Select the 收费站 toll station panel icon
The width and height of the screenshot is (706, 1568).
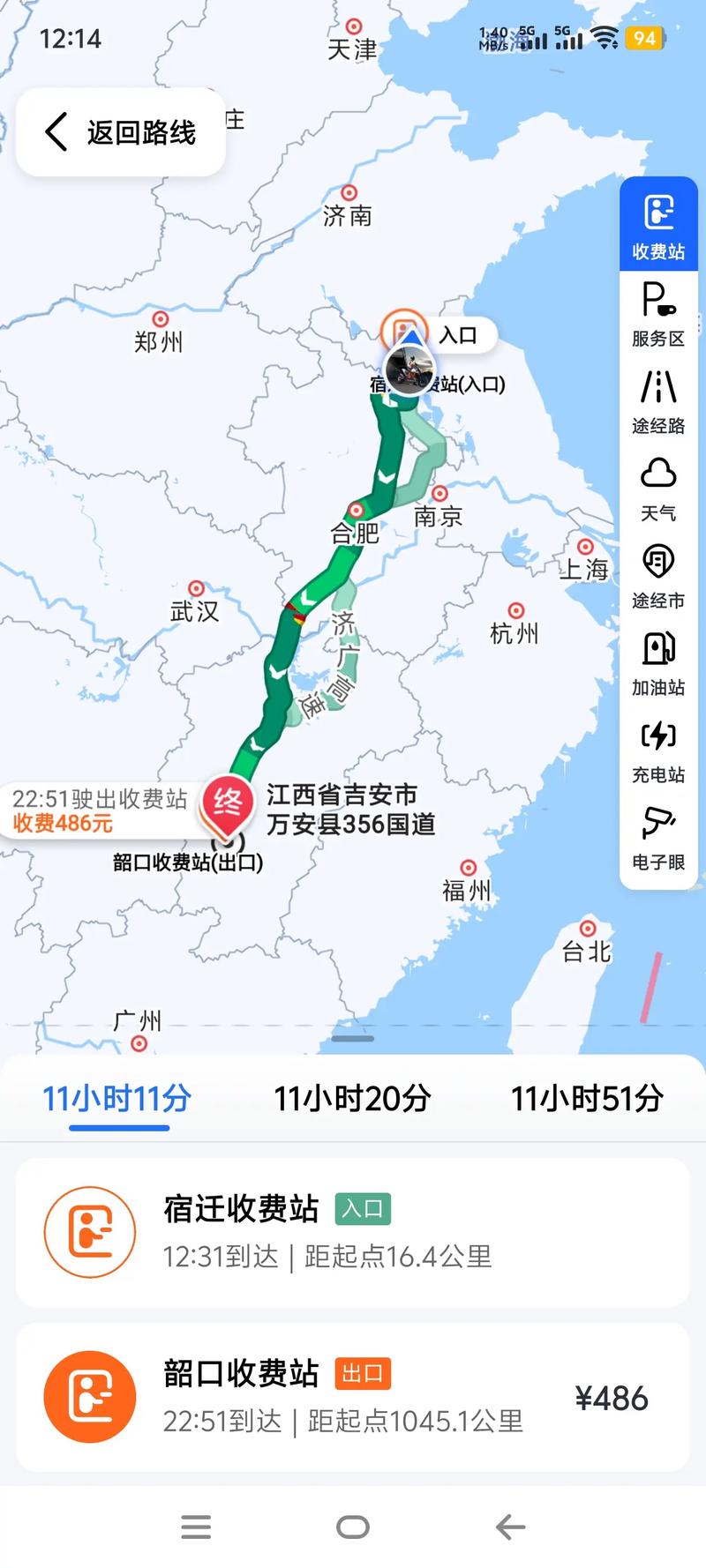click(x=658, y=223)
